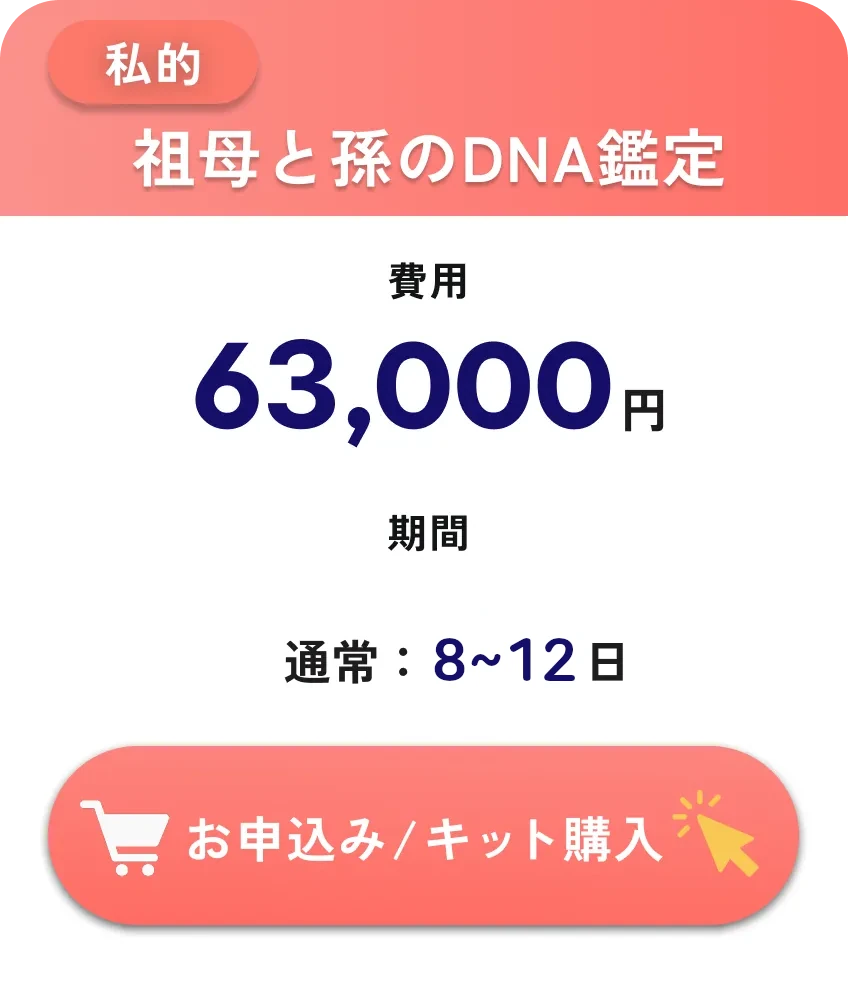Click the pink pricing card background
Viewport: 848px width, 996px height.
424,110
